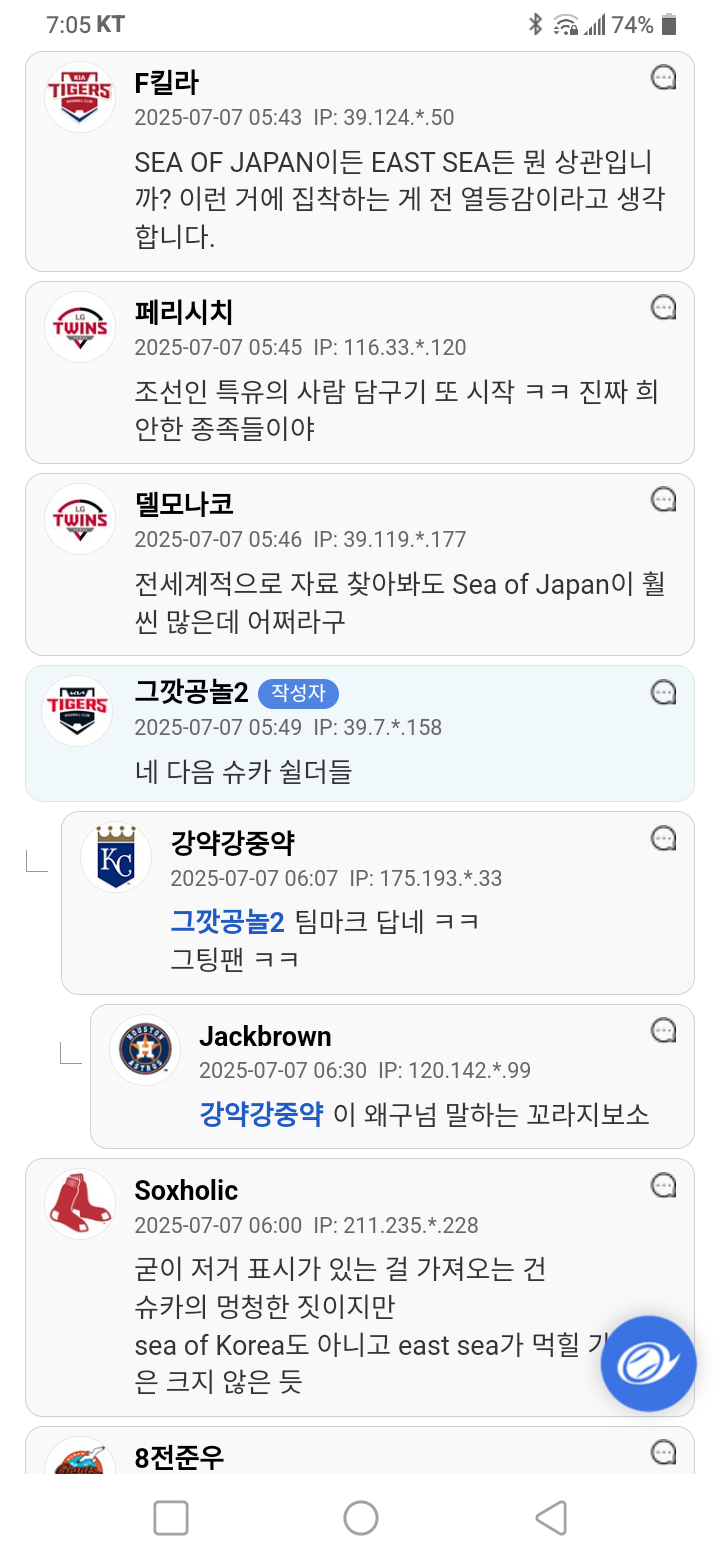
Task: Tap the blue floating action button
Action: coord(648,1364)
